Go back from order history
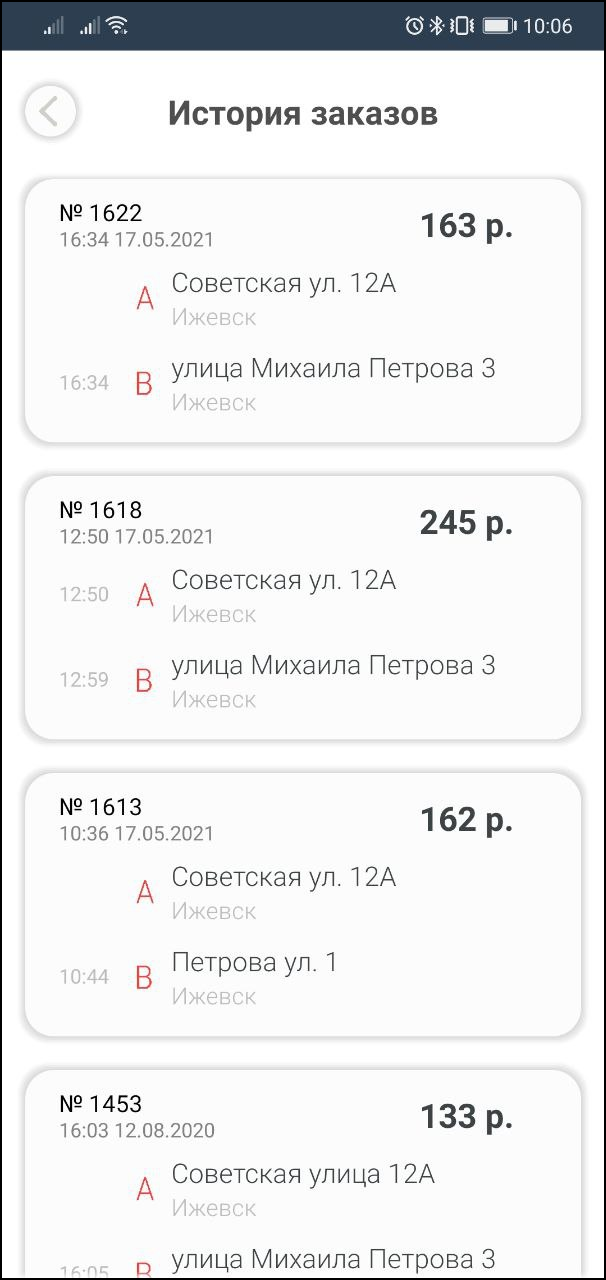Viewport: 606px width, 1280px height. pos(50,112)
